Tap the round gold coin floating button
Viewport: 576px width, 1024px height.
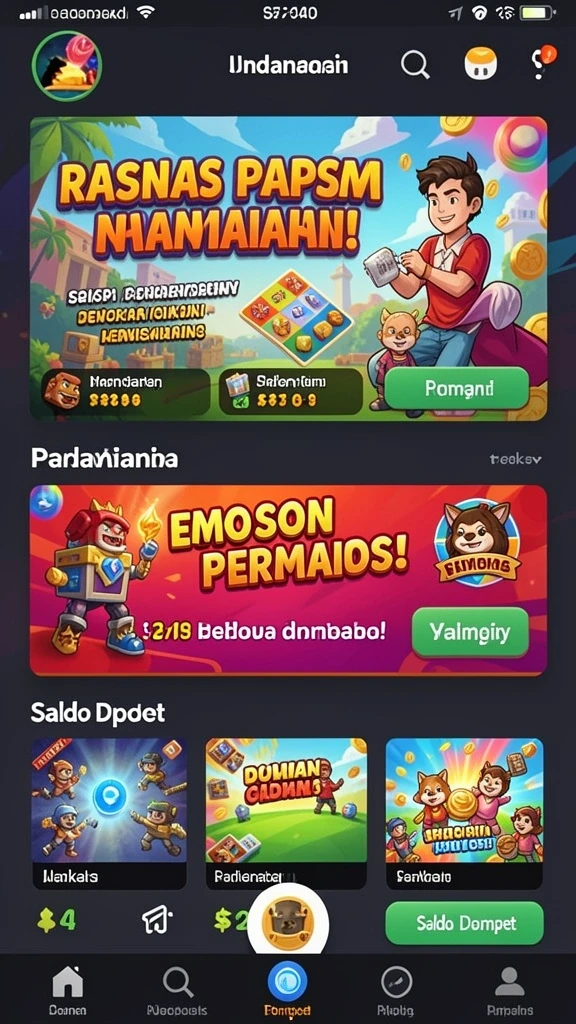(x=287, y=921)
